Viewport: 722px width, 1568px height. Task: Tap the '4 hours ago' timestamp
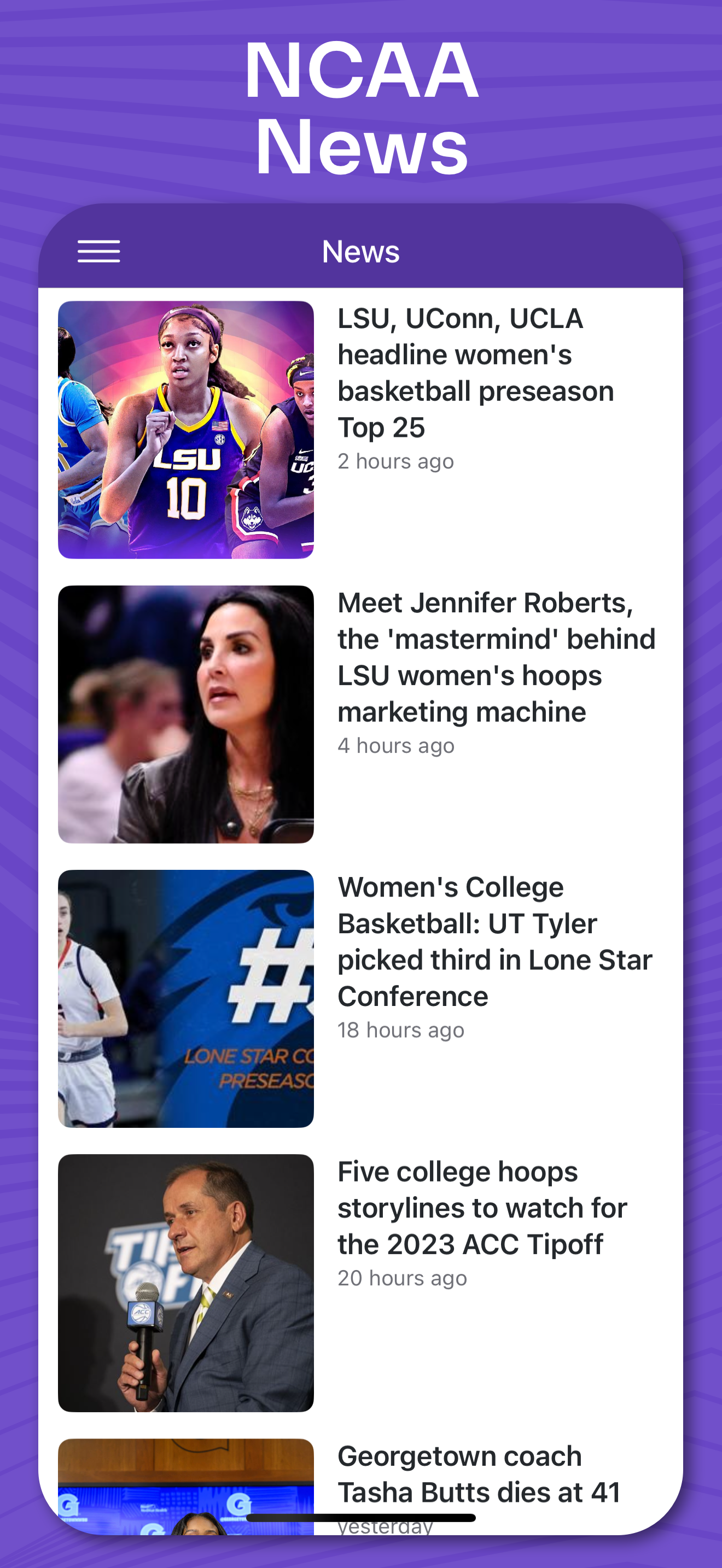(395, 745)
